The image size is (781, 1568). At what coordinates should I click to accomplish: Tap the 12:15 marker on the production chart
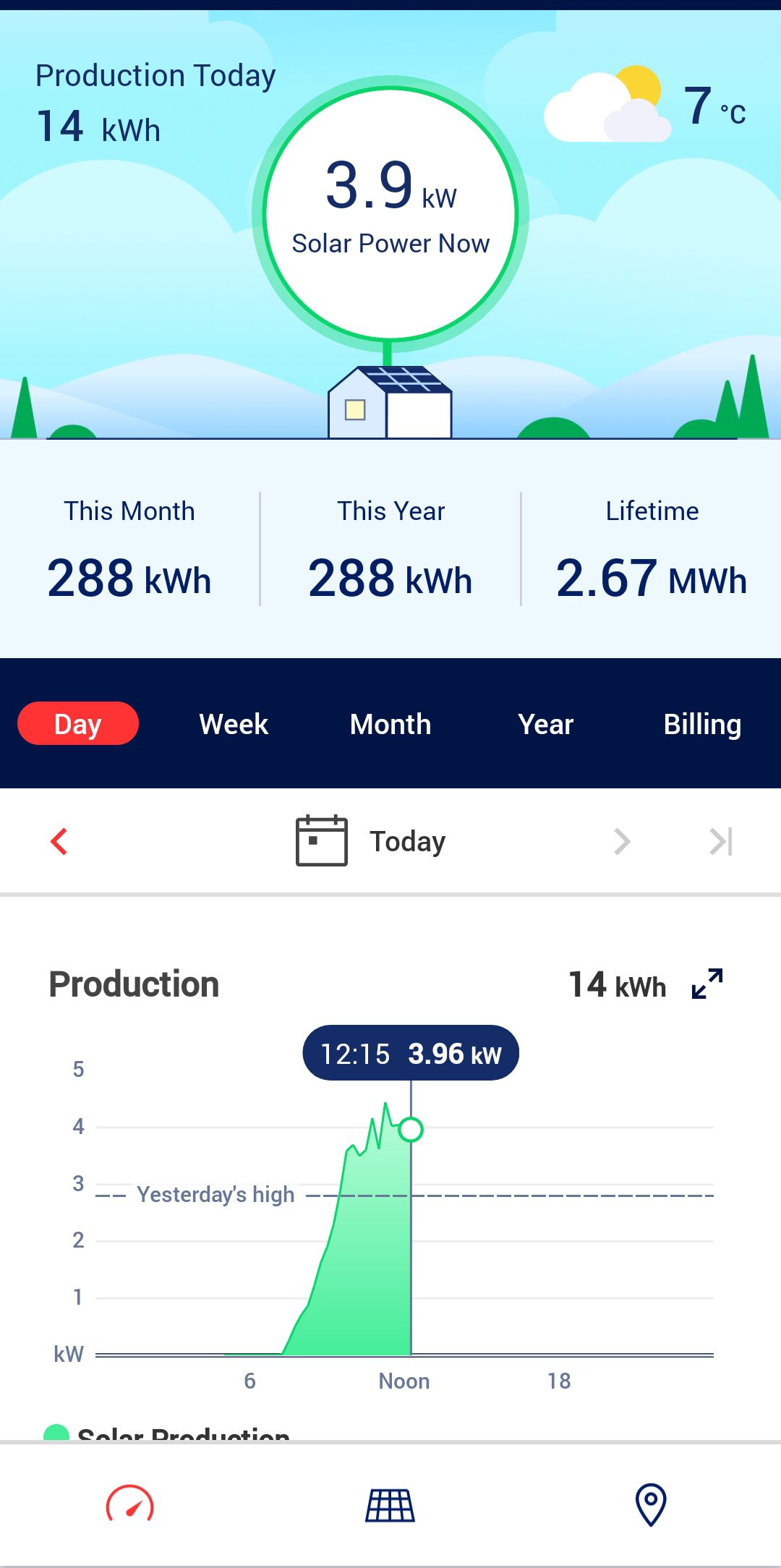[411, 1129]
